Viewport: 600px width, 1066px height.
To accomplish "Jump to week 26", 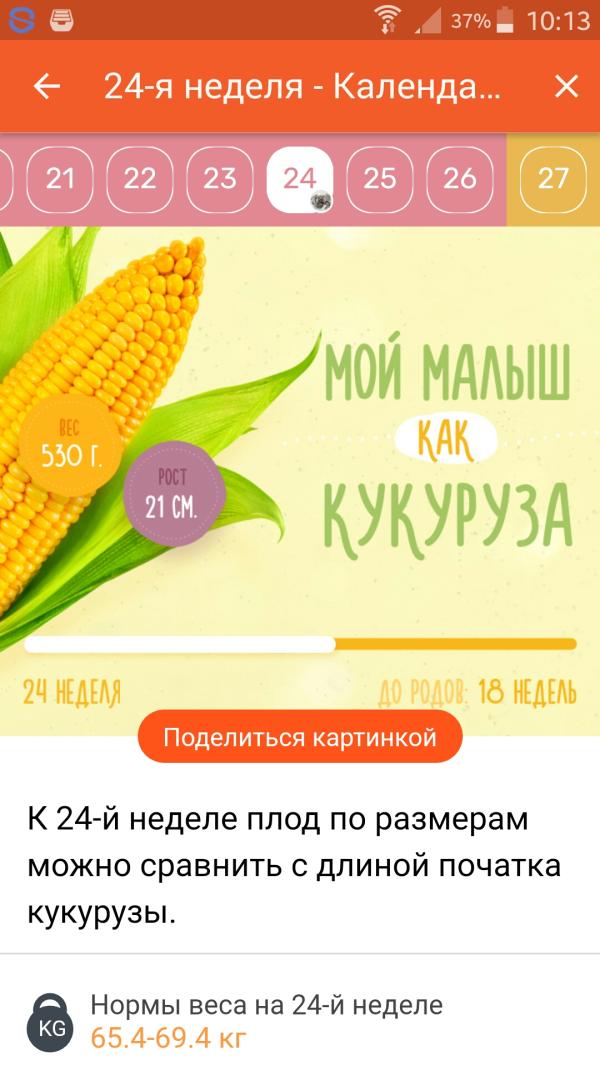I will [x=459, y=179].
